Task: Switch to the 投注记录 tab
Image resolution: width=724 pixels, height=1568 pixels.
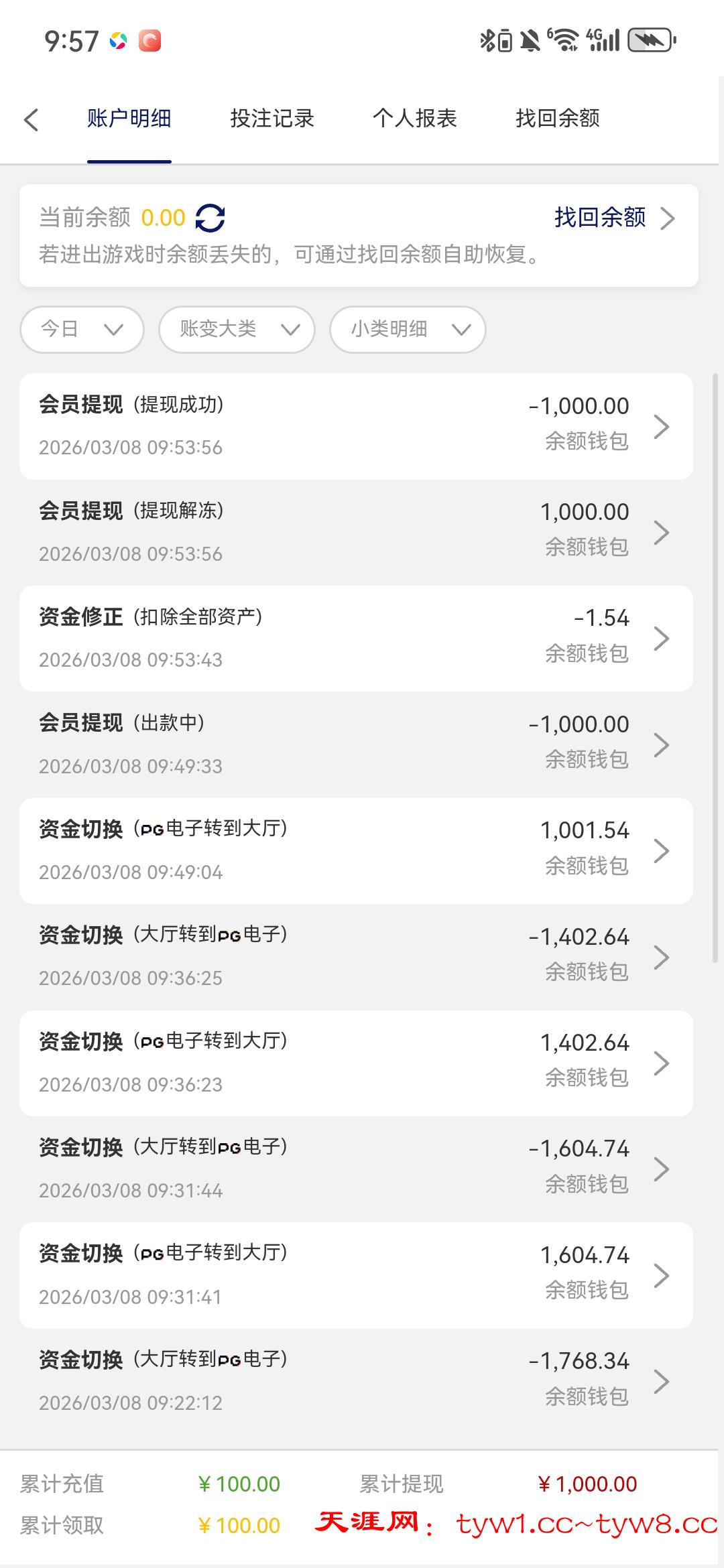Action: [272, 119]
